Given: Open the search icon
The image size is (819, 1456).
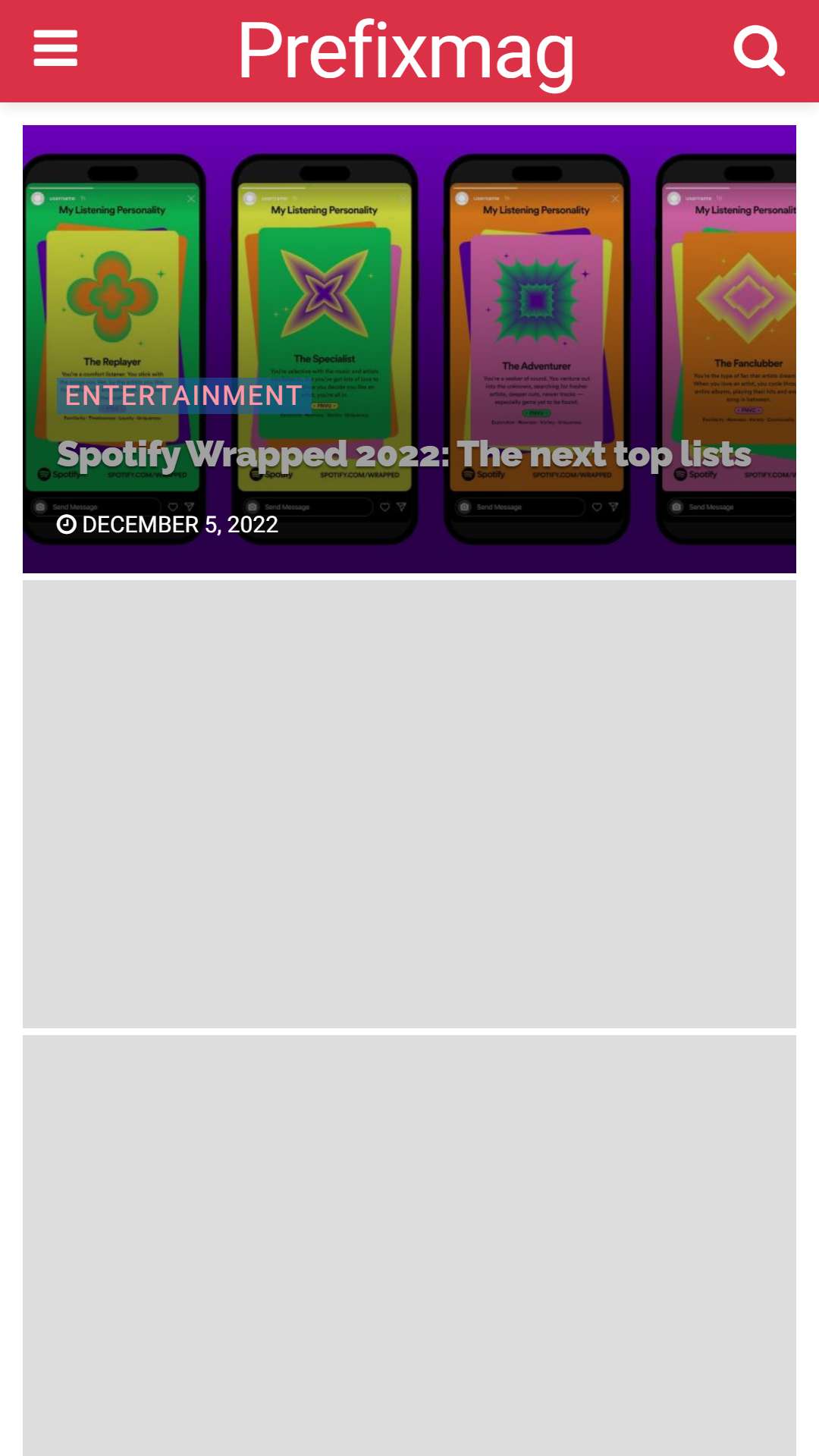Looking at the screenshot, I should click(758, 50).
